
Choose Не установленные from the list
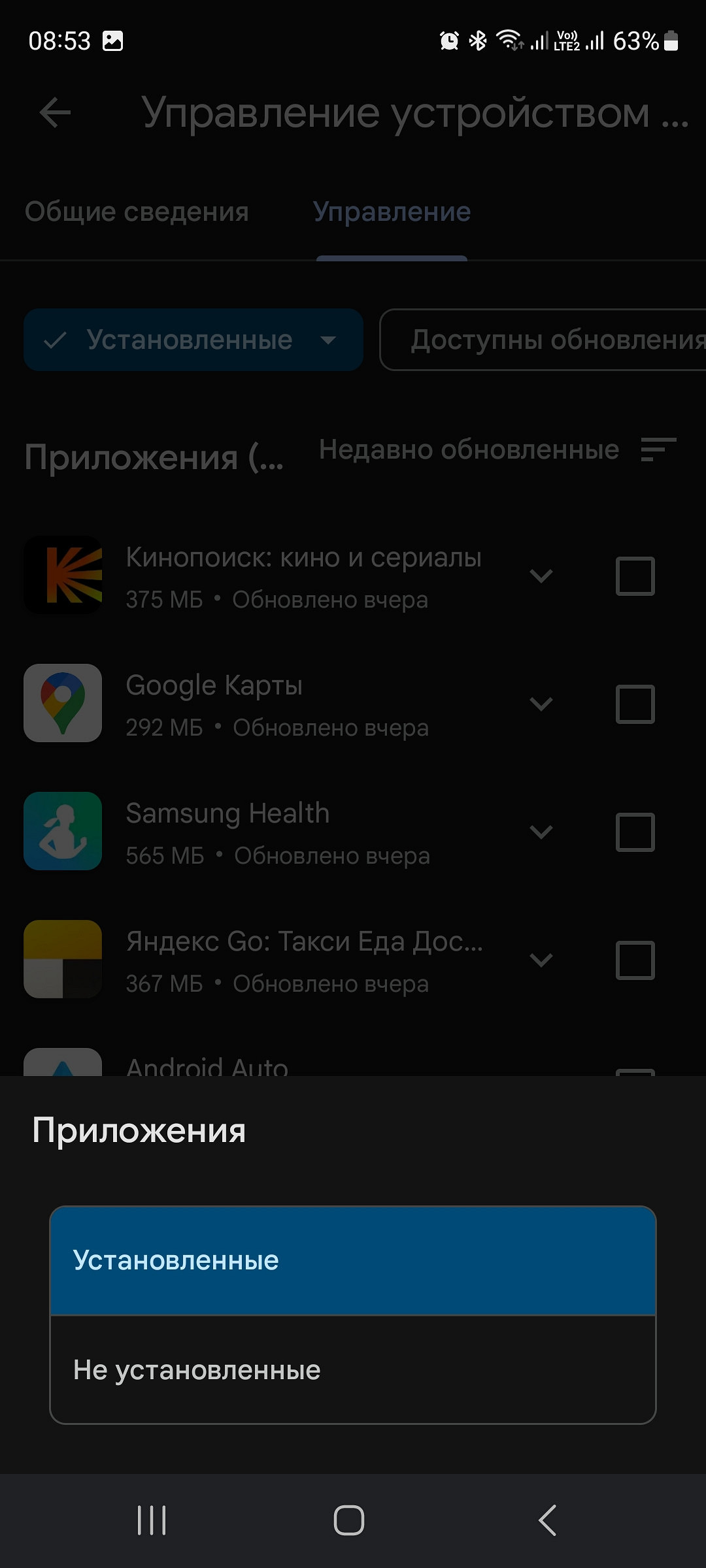click(x=352, y=1370)
